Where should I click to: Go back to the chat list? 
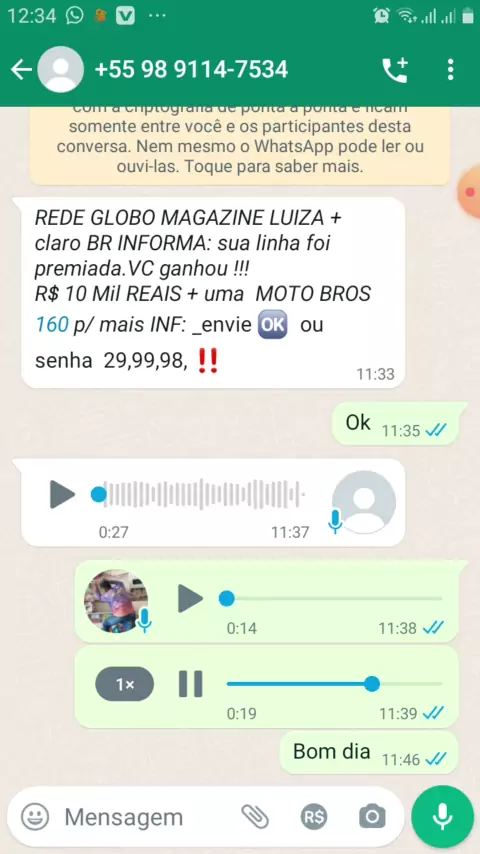[x=21, y=70]
